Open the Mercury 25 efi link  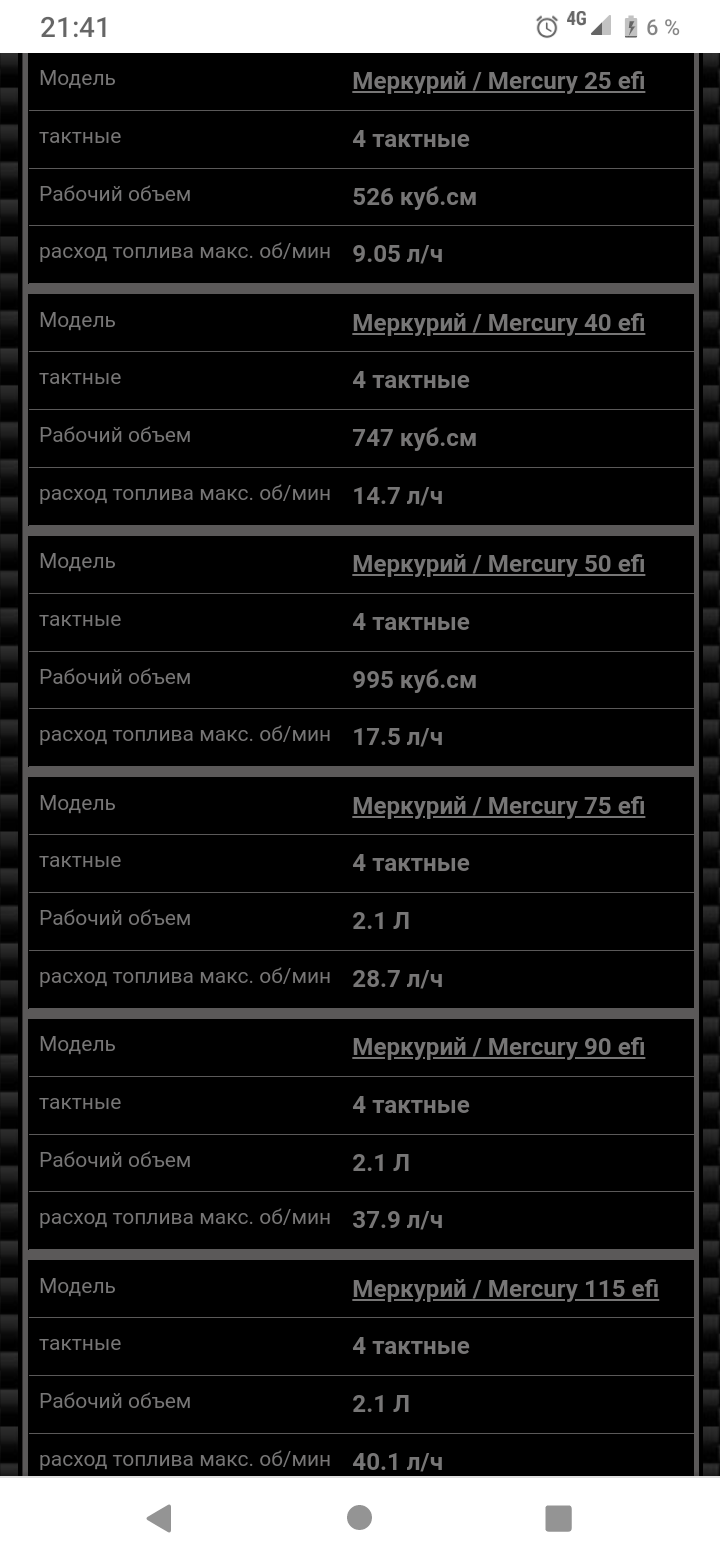click(x=498, y=81)
